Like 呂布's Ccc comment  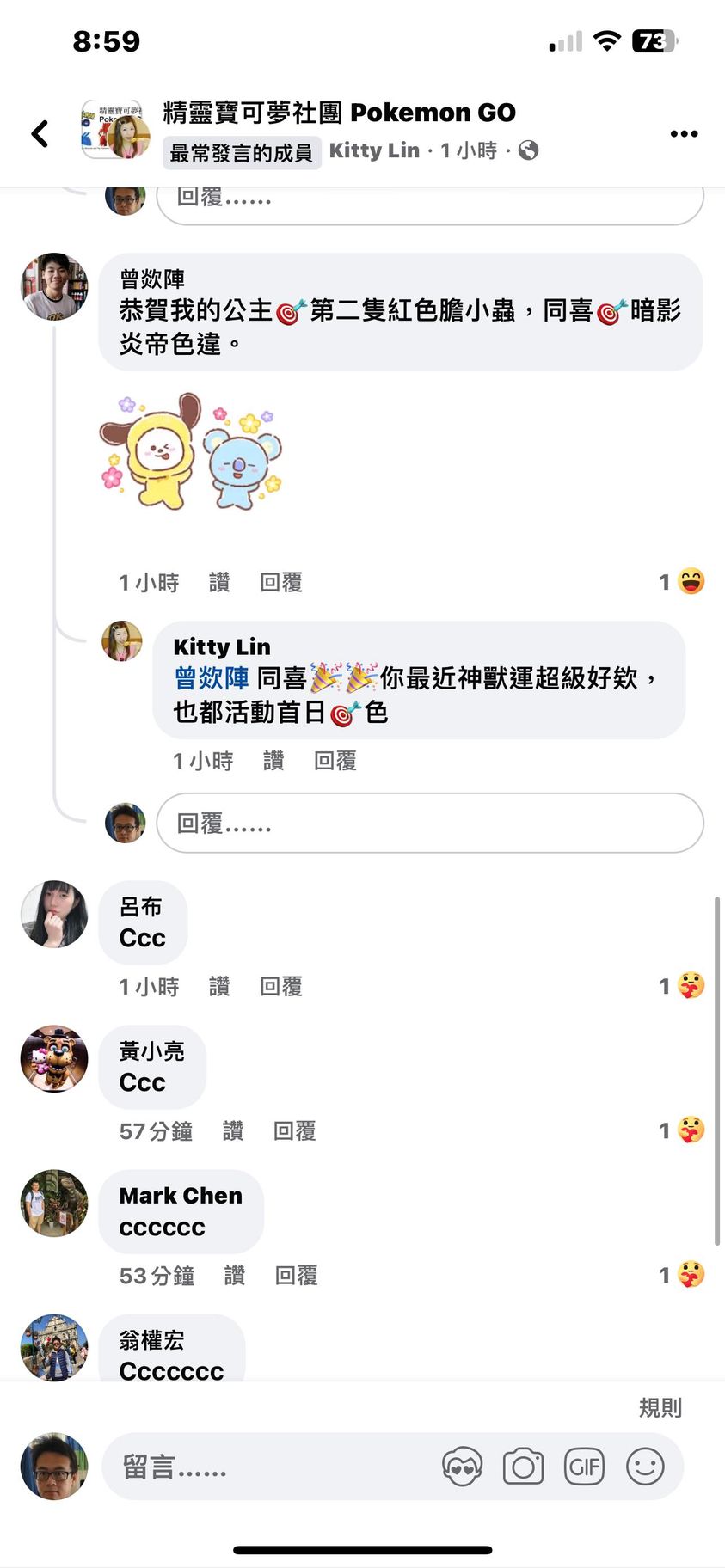pos(219,987)
